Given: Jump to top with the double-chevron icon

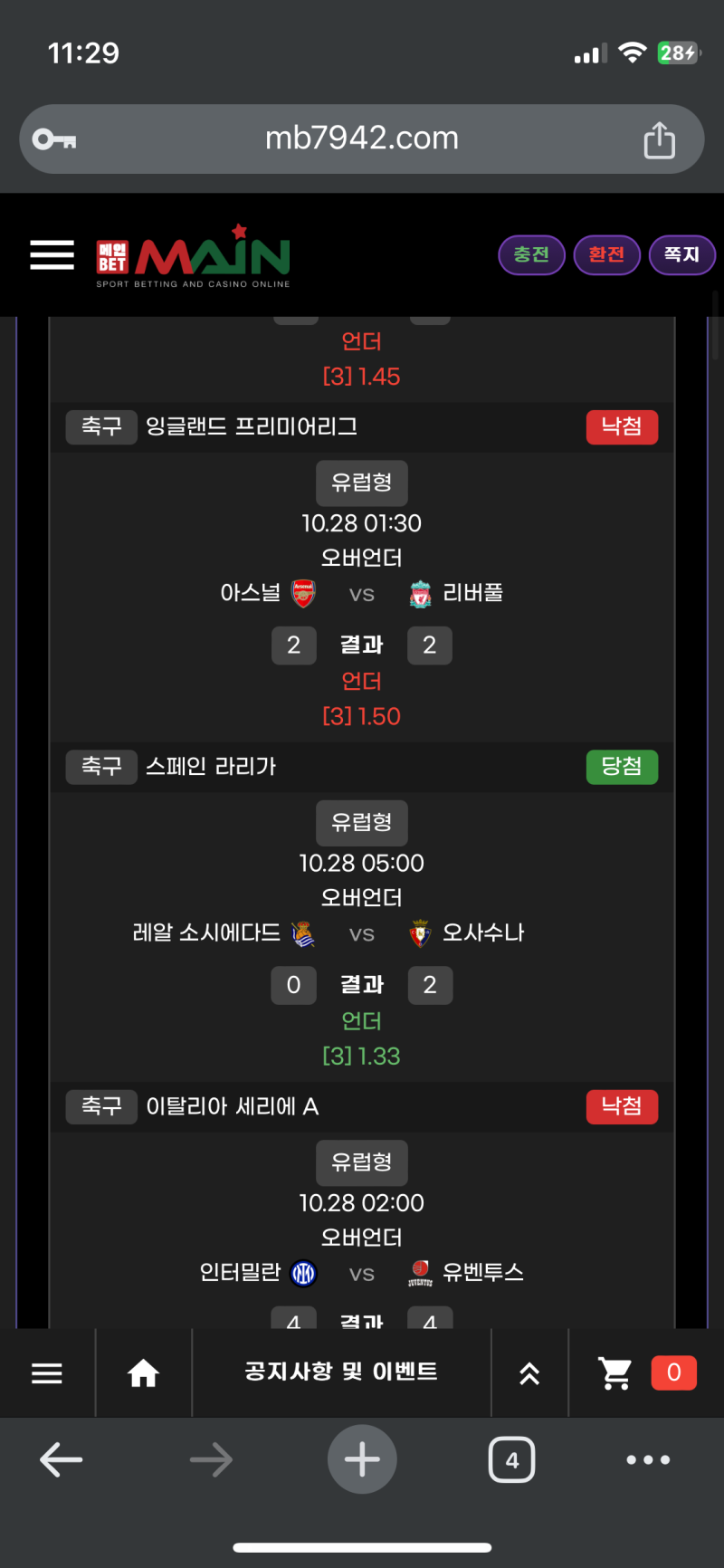Looking at the screenshot, I should (x=529, y=1373).
